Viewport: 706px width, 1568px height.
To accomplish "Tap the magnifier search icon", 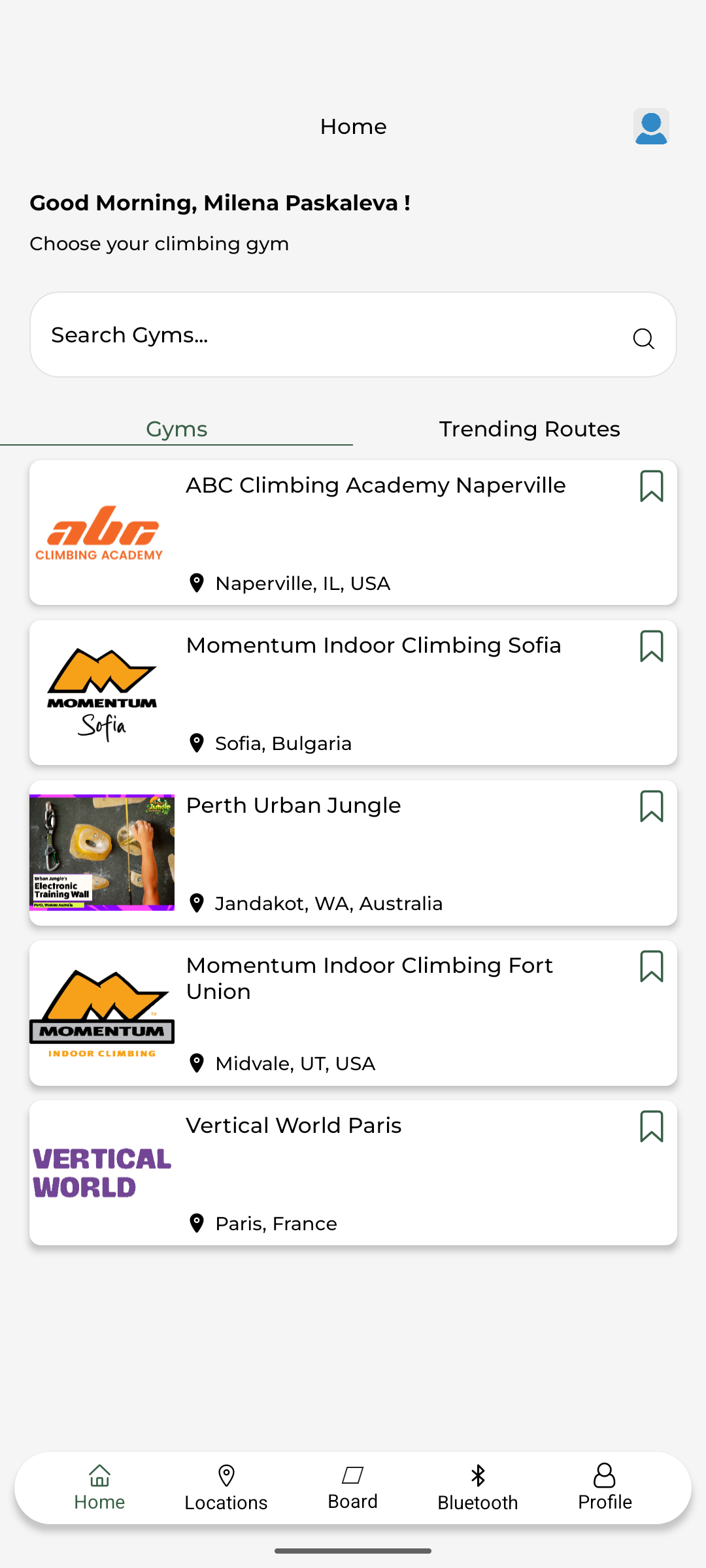I will (x=643, y=338).
